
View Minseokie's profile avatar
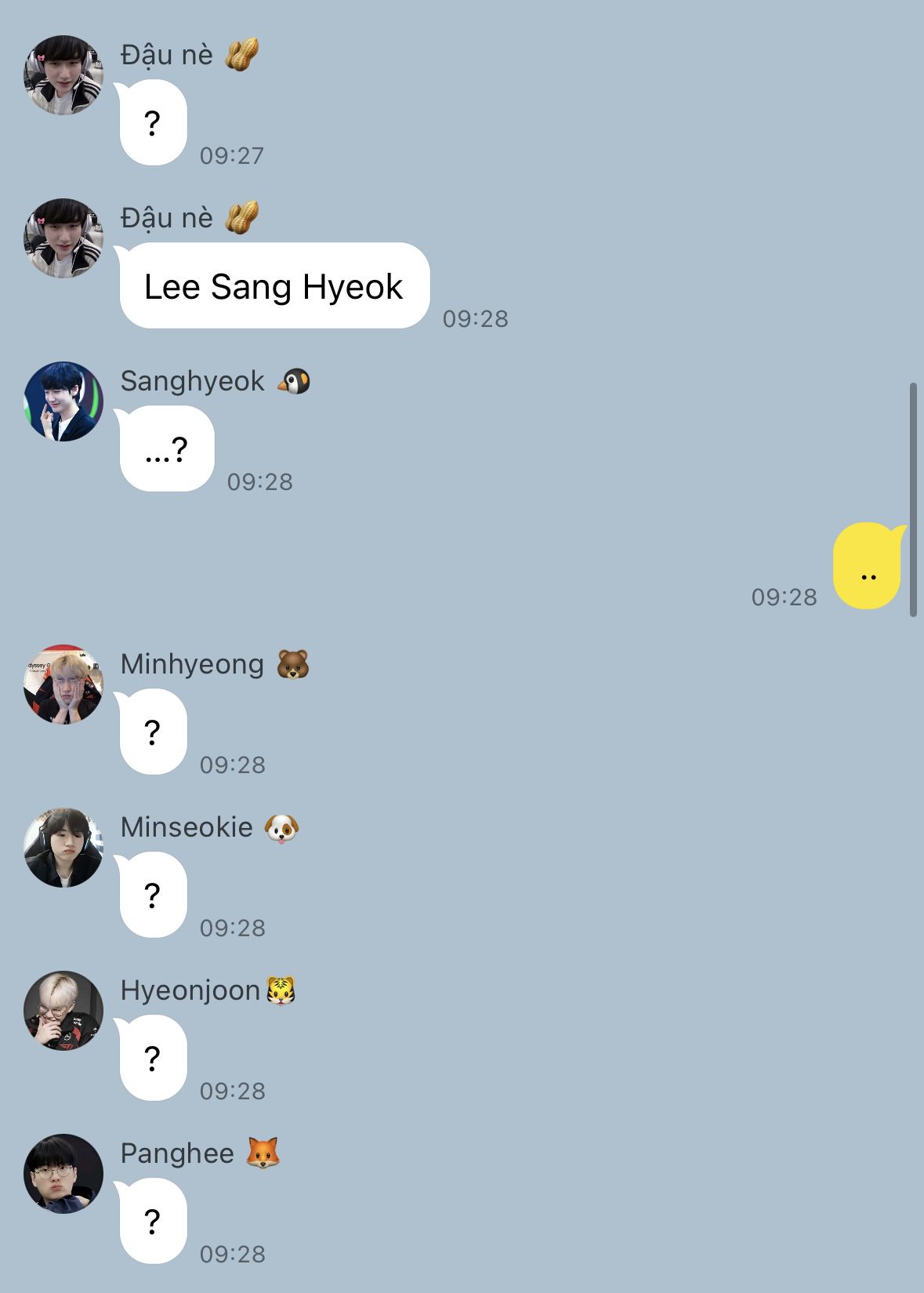(63, 848)
